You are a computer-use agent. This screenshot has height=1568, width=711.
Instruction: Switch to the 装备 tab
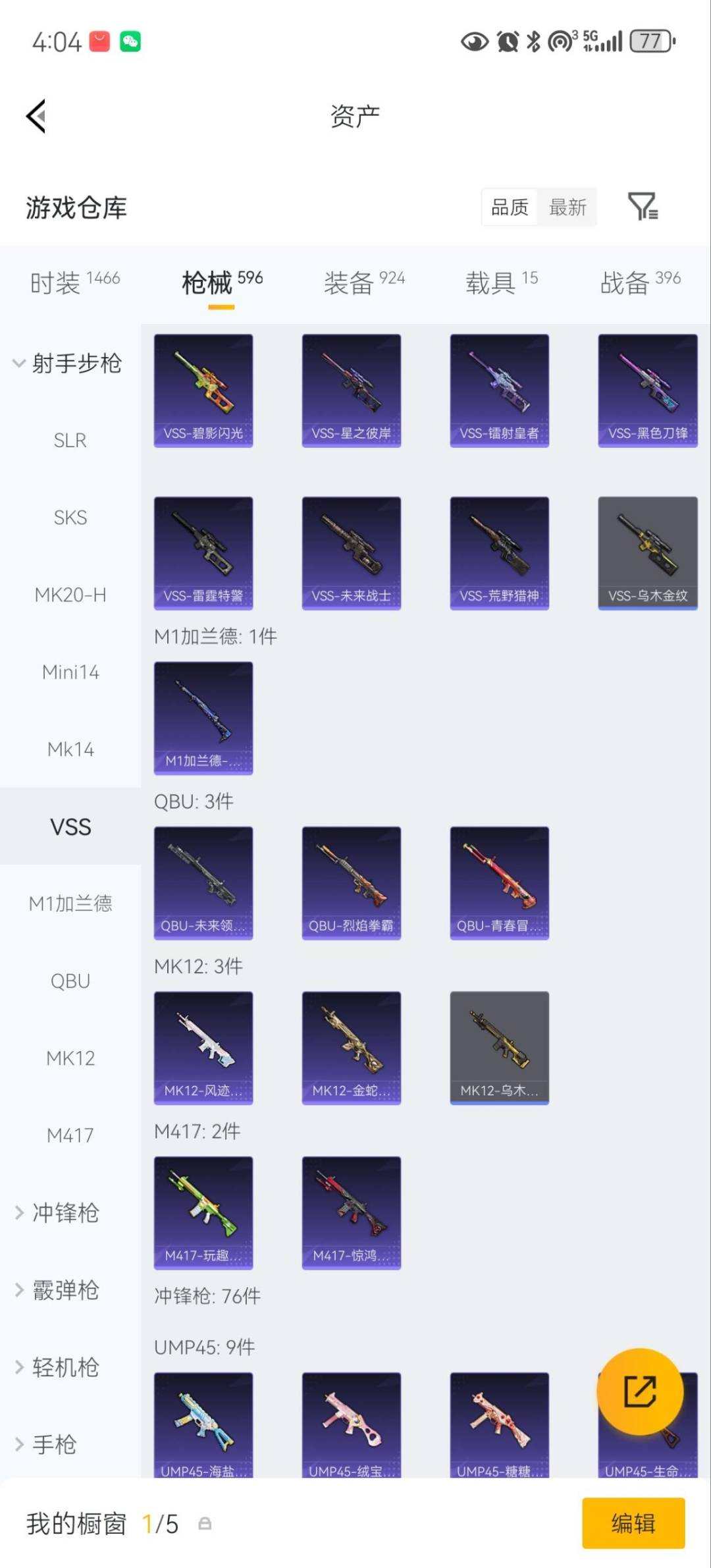click(x=363, y=283)
